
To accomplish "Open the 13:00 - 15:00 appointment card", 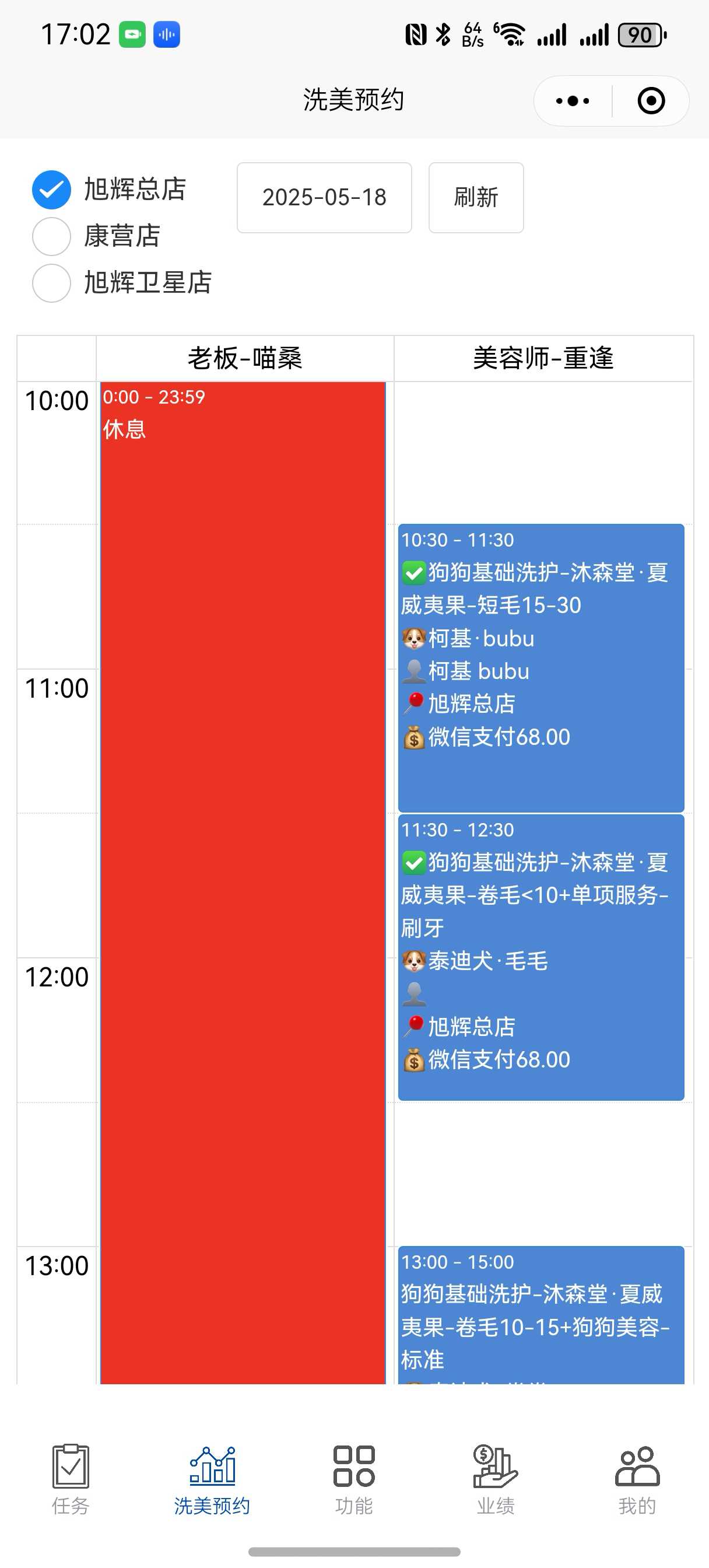I will pos(540,1314).
